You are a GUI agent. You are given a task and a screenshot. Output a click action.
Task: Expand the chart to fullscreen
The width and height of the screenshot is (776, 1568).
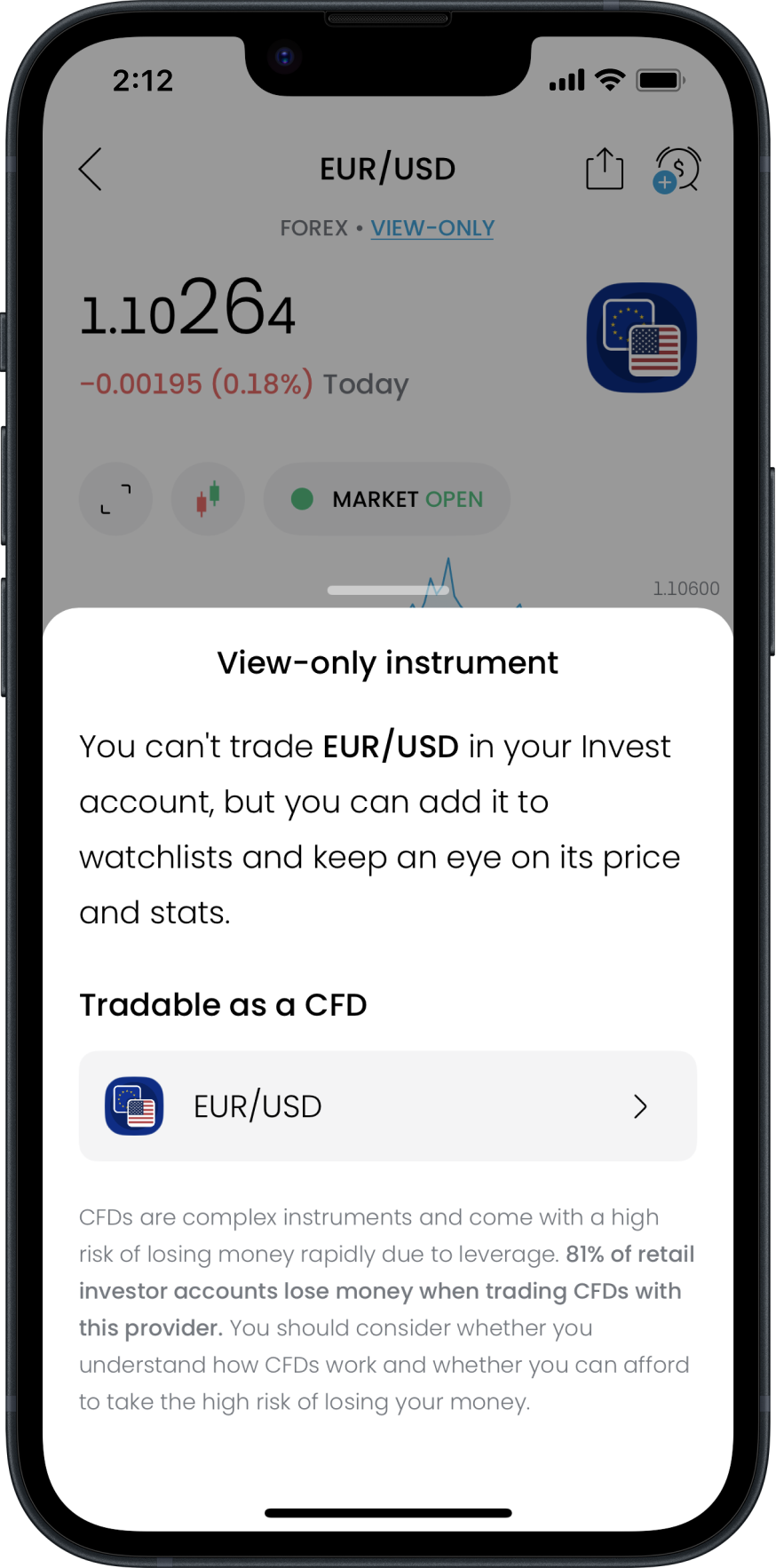click(115, 499)
